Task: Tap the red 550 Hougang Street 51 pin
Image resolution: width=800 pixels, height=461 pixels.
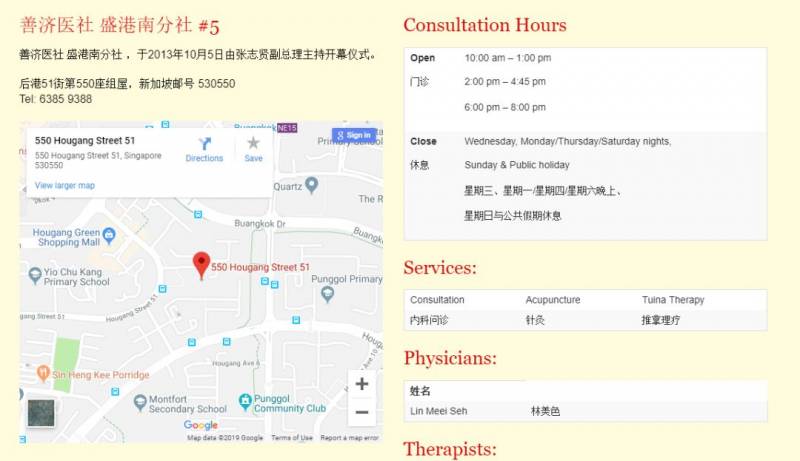Action: (x=201, y=264)
